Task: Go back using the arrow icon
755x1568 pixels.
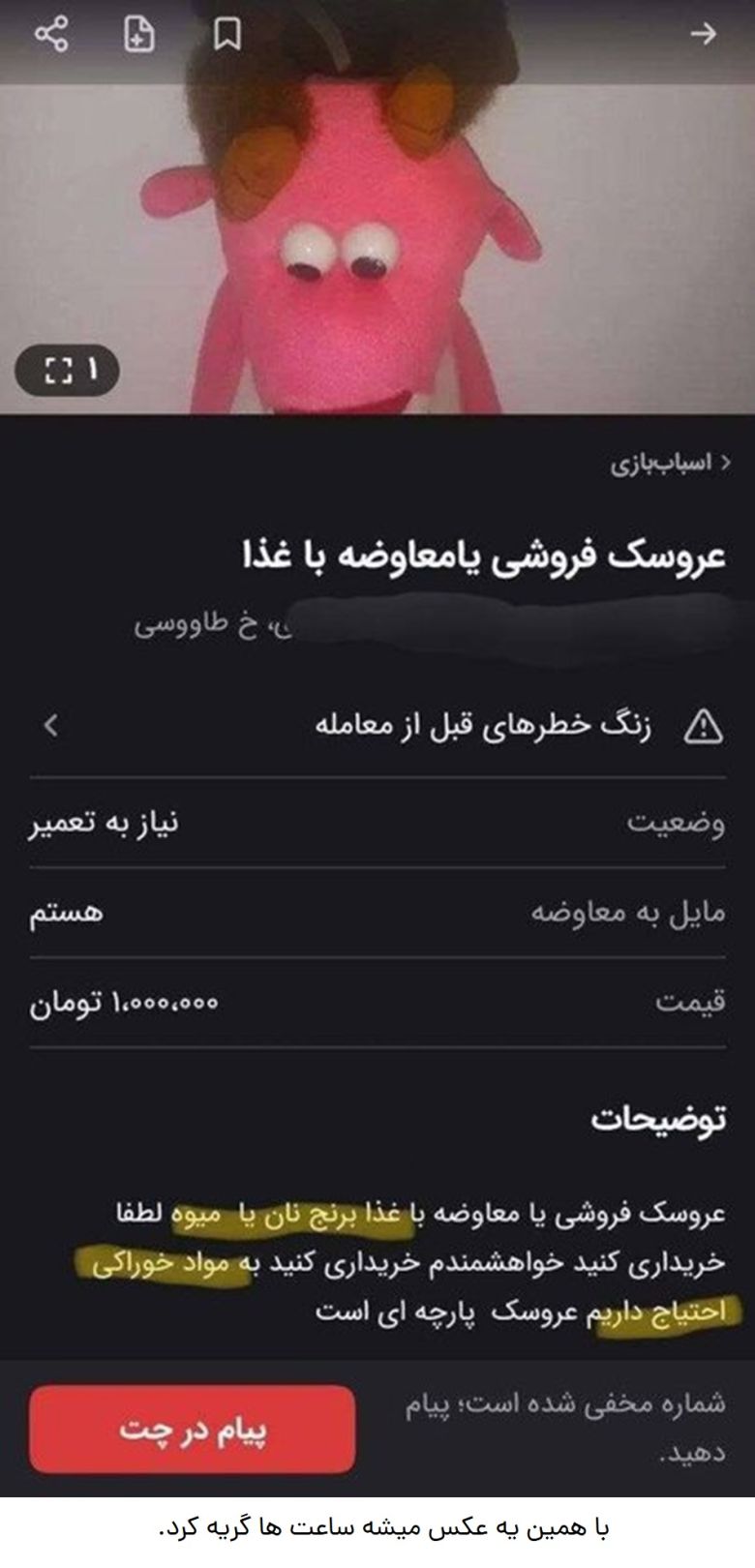Action: pyautogui.click(x=703, y=35)
